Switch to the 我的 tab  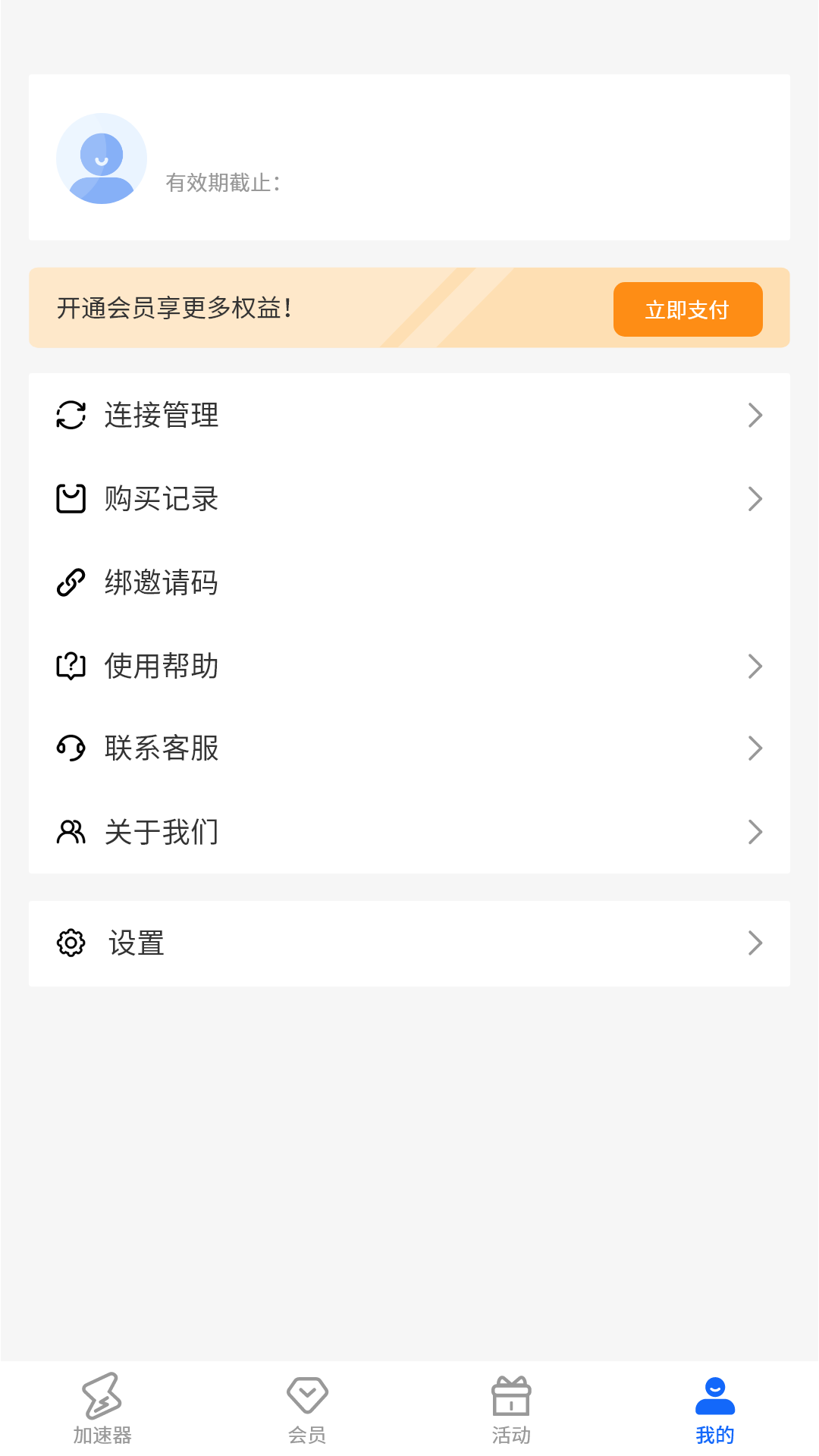[x=714, y=1410]
